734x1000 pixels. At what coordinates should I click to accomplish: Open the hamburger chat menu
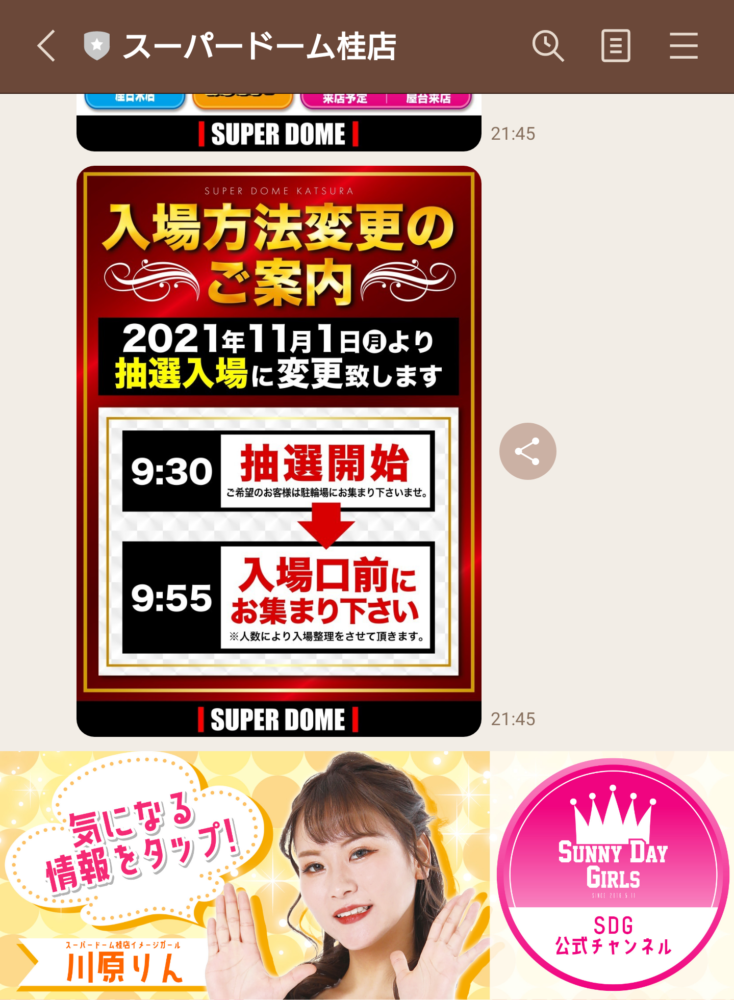tap(684, 46)
